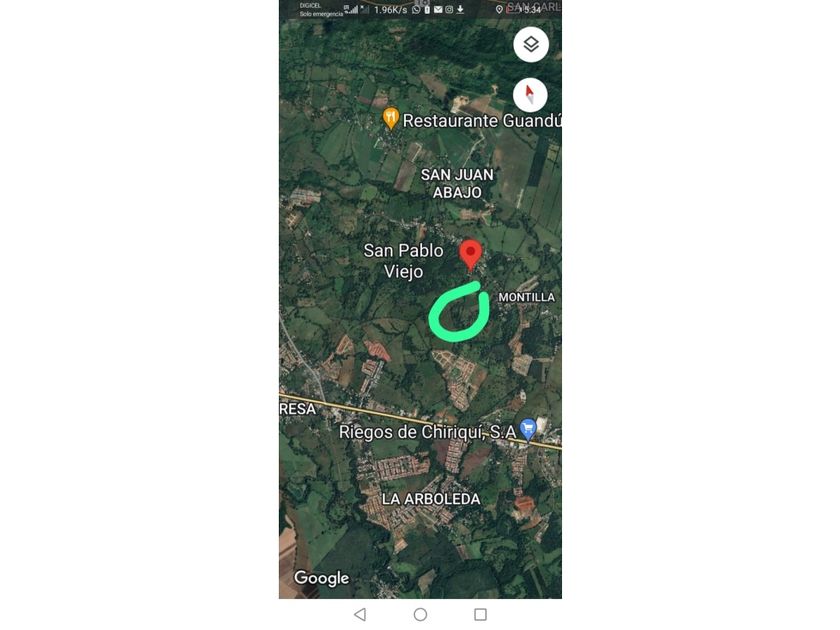
Task: Open recent apps with the square button
Action: (481, 614)
